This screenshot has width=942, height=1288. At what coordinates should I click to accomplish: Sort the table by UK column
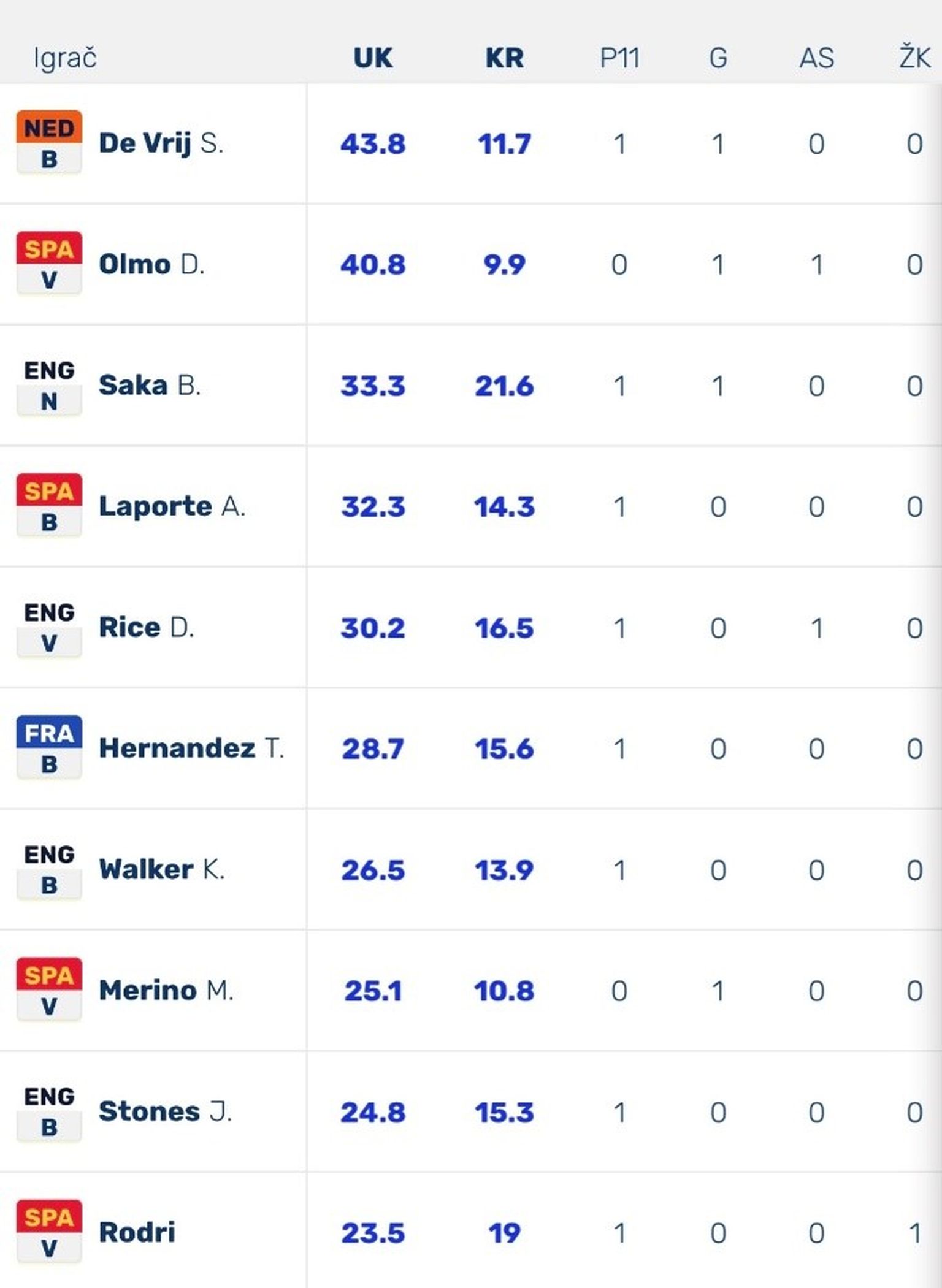(373, 58)
